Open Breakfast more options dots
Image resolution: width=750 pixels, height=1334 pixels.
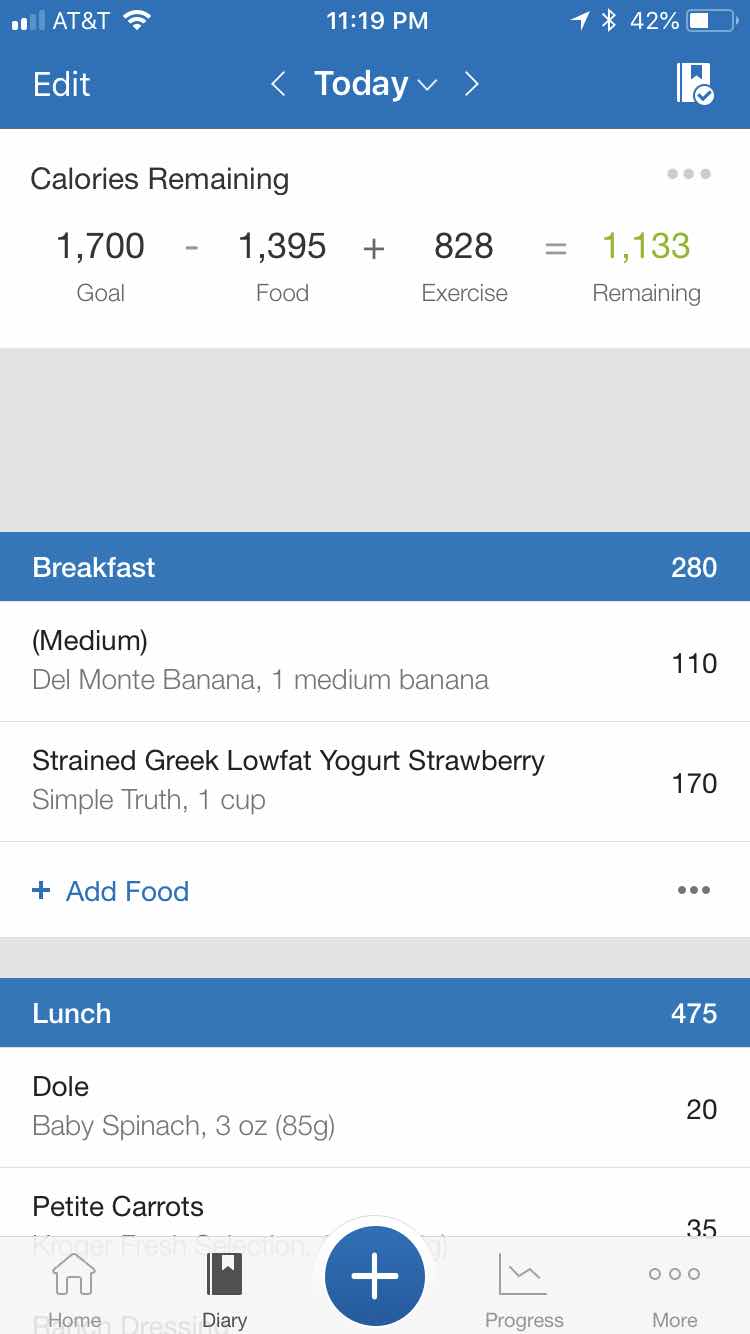click(693, 890)
